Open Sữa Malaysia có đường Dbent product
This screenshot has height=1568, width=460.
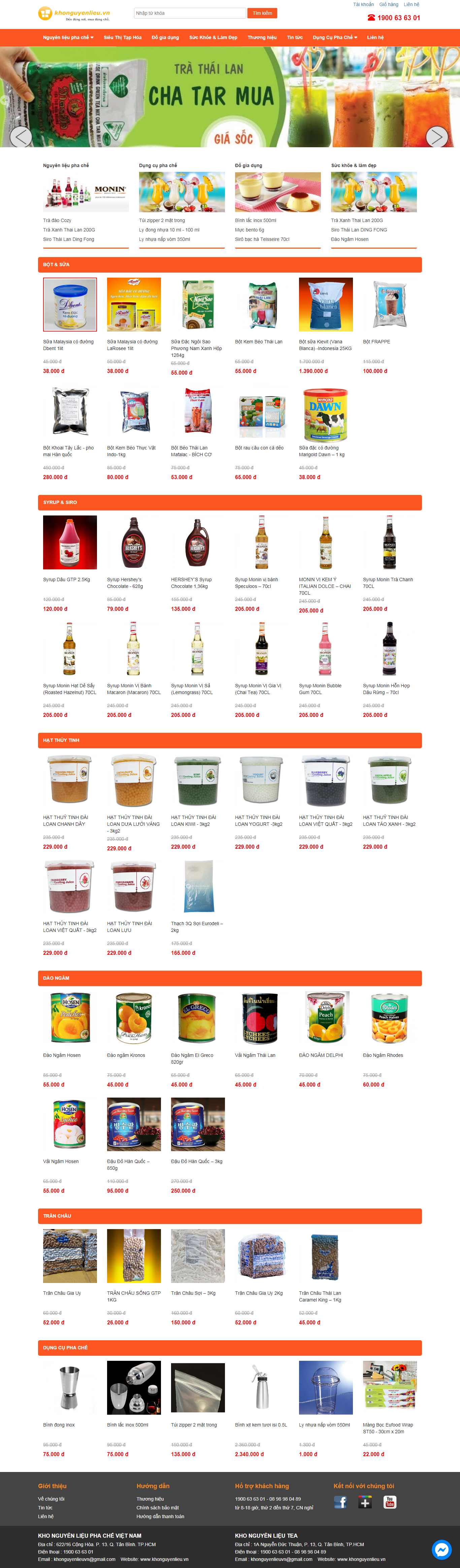click(x=69, y=304)
